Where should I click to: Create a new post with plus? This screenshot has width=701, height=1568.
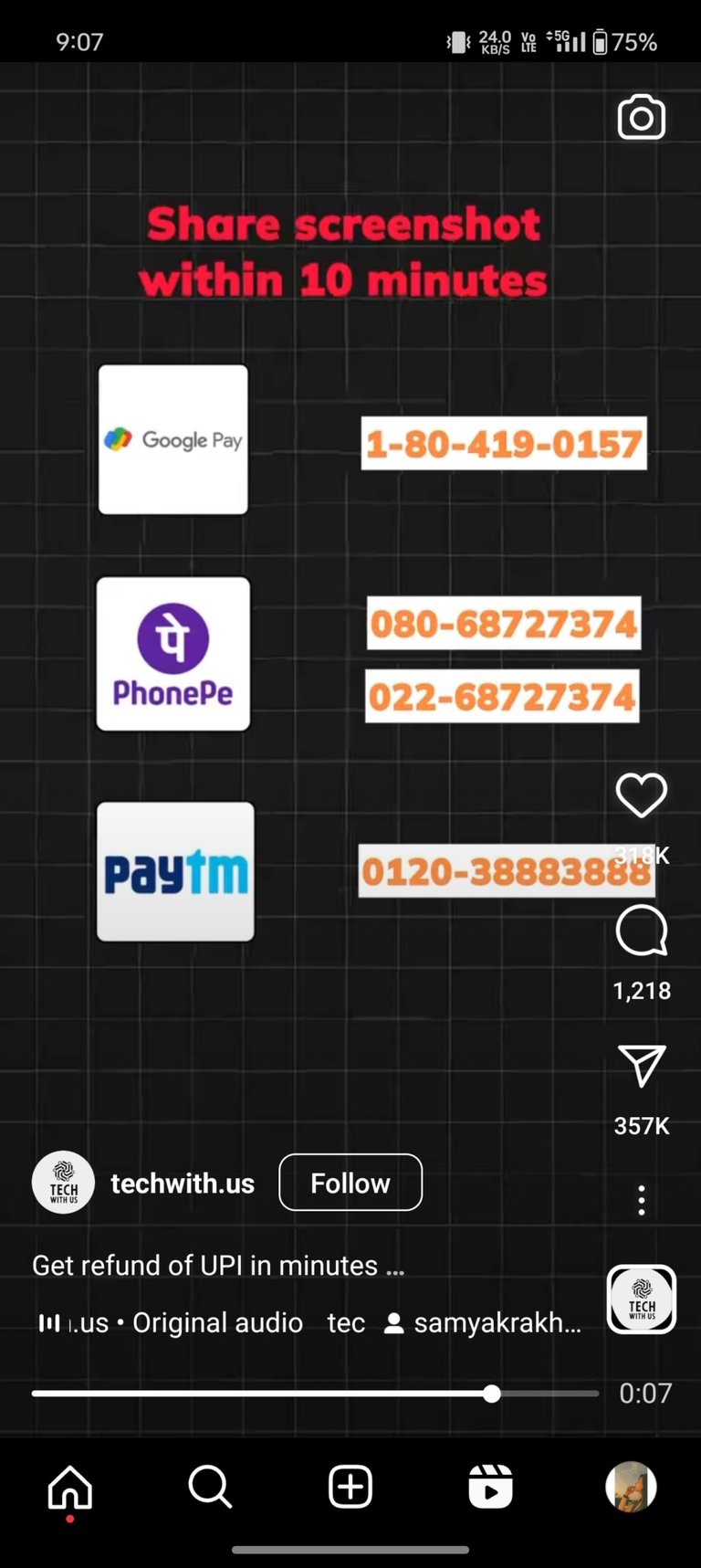click(x=350, y=1488)
